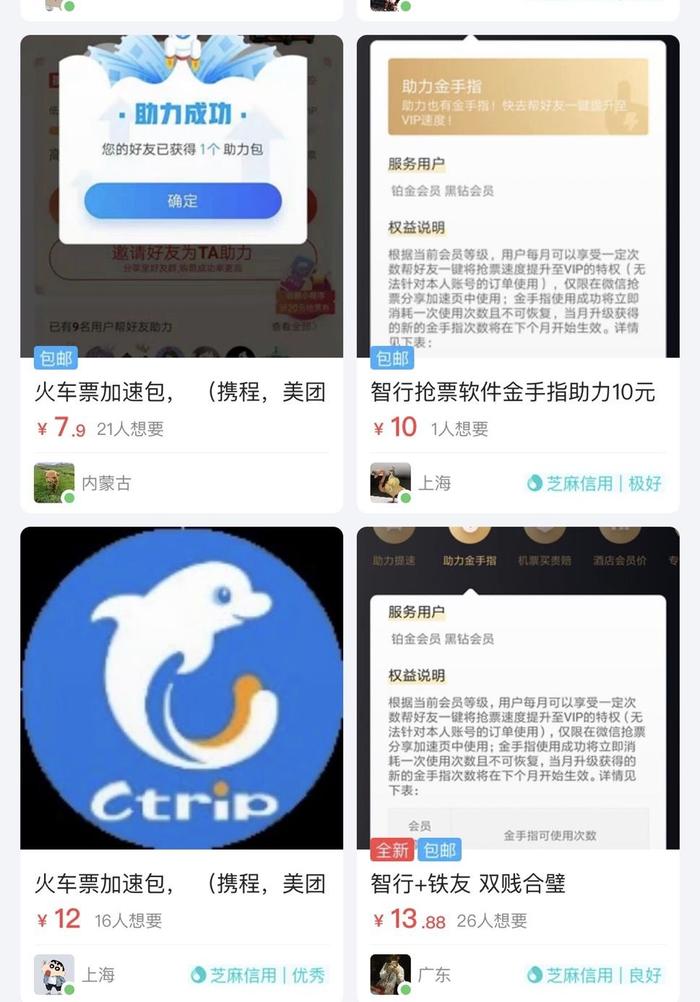View the 广东 seller's avatar profile
This screenshot has height=1002, width=700.
coord(390,974)
